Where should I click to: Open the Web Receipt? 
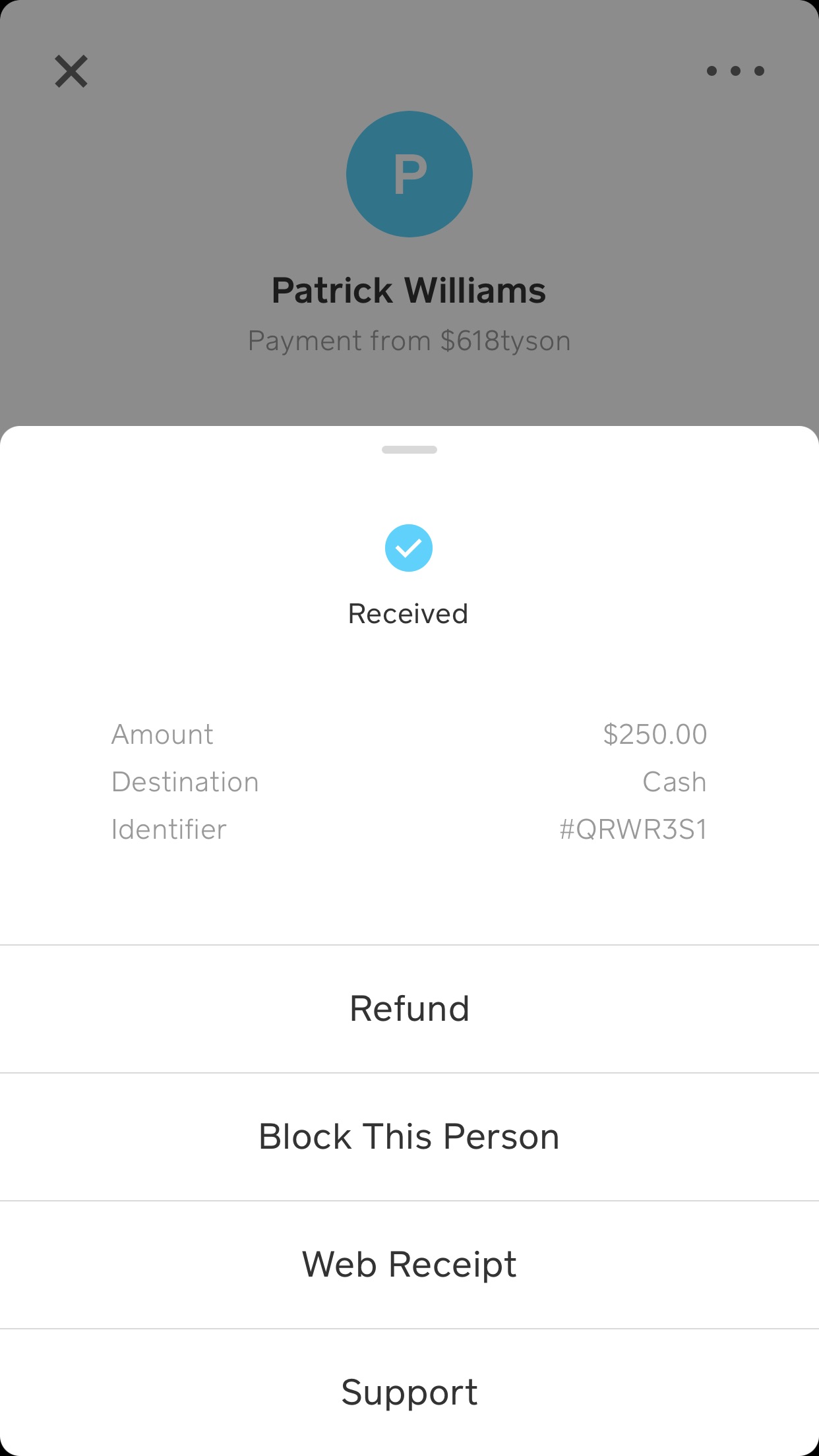pyautogui.click(x=409, y=1265)
